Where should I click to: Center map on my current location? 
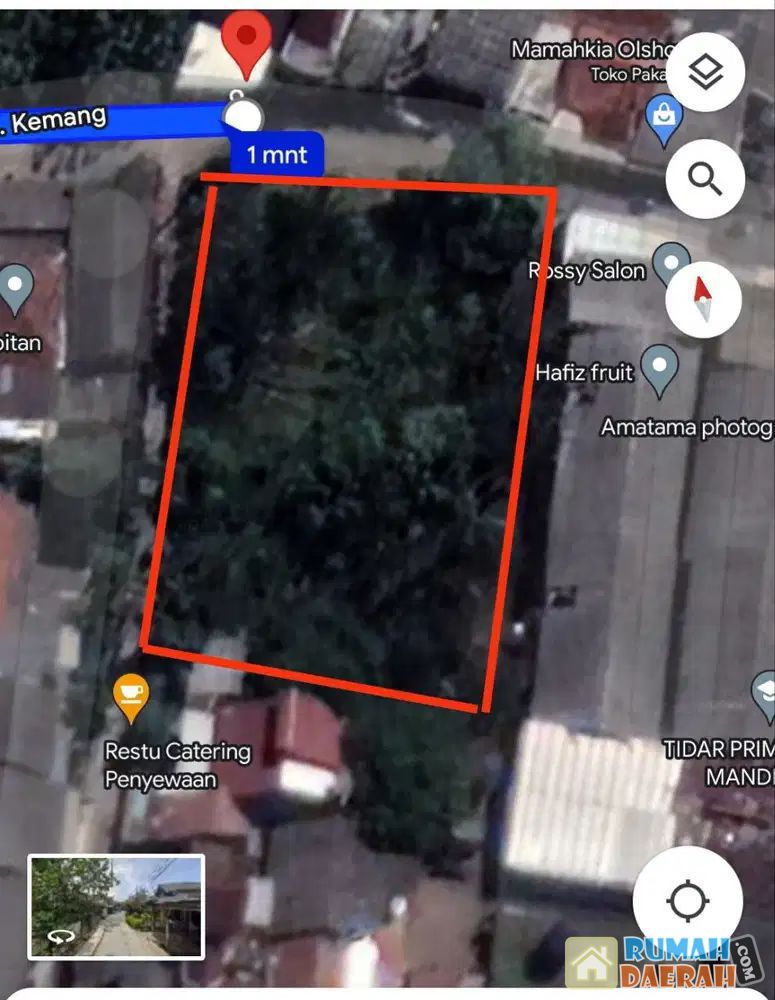coord(687,900)
